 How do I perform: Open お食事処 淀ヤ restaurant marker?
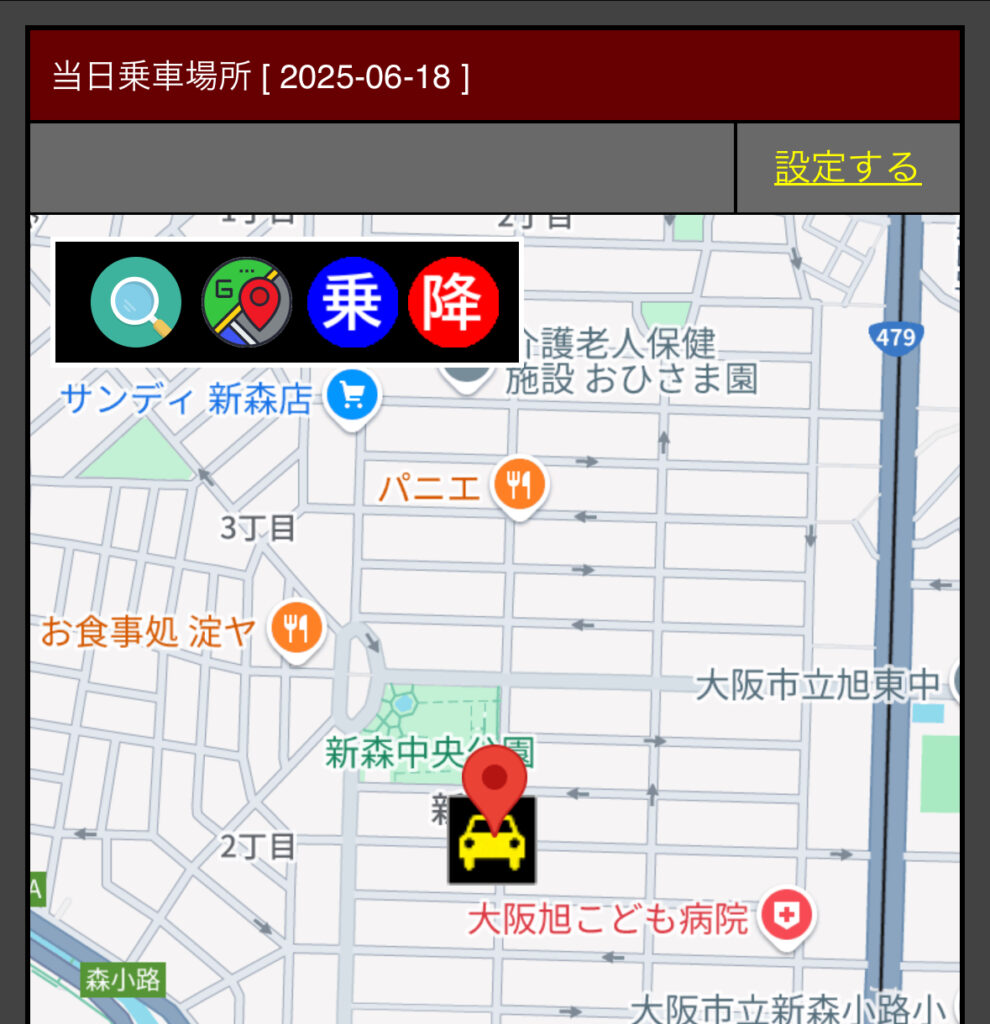296,629
